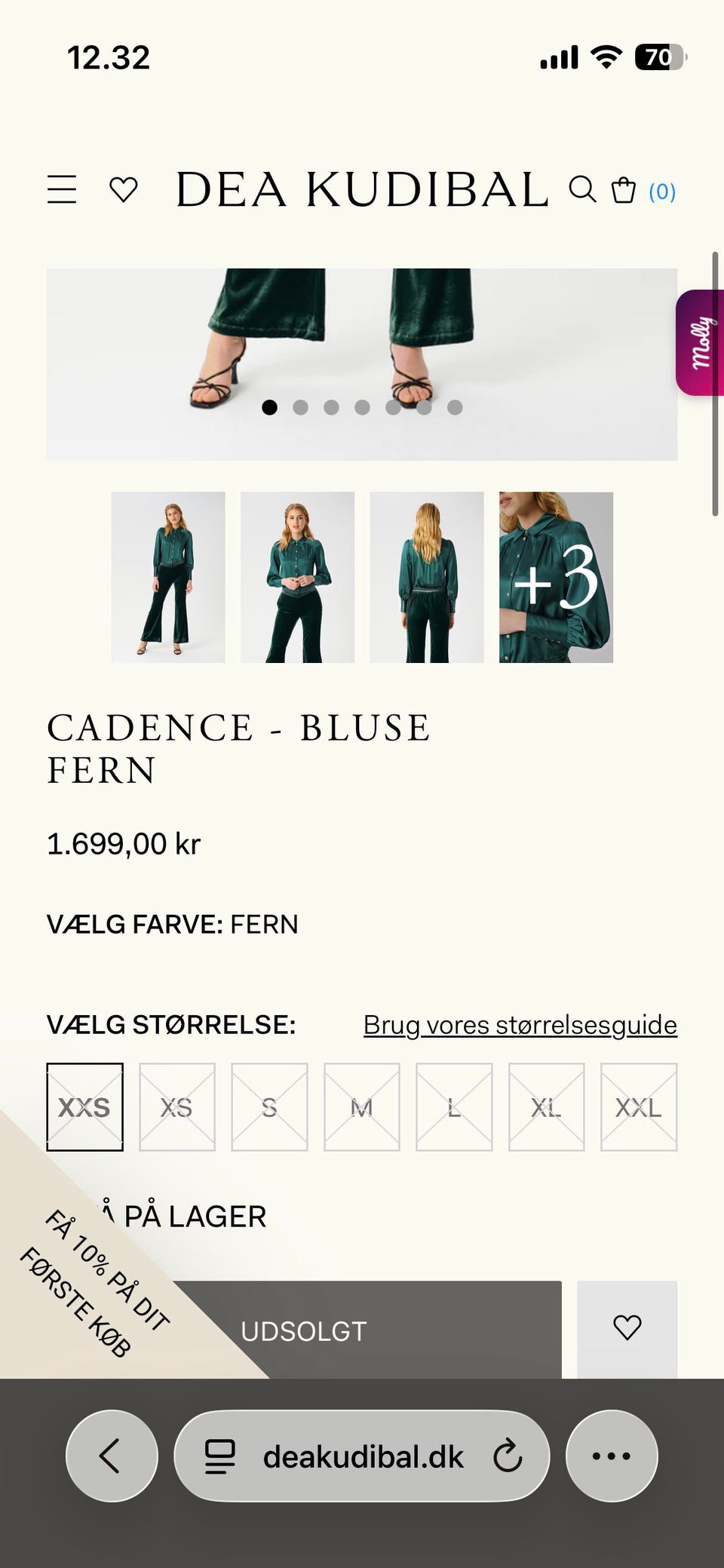This screenshot has width=724, height=1568.
Task: Select the FERN color option
Action: pos(265,923)
